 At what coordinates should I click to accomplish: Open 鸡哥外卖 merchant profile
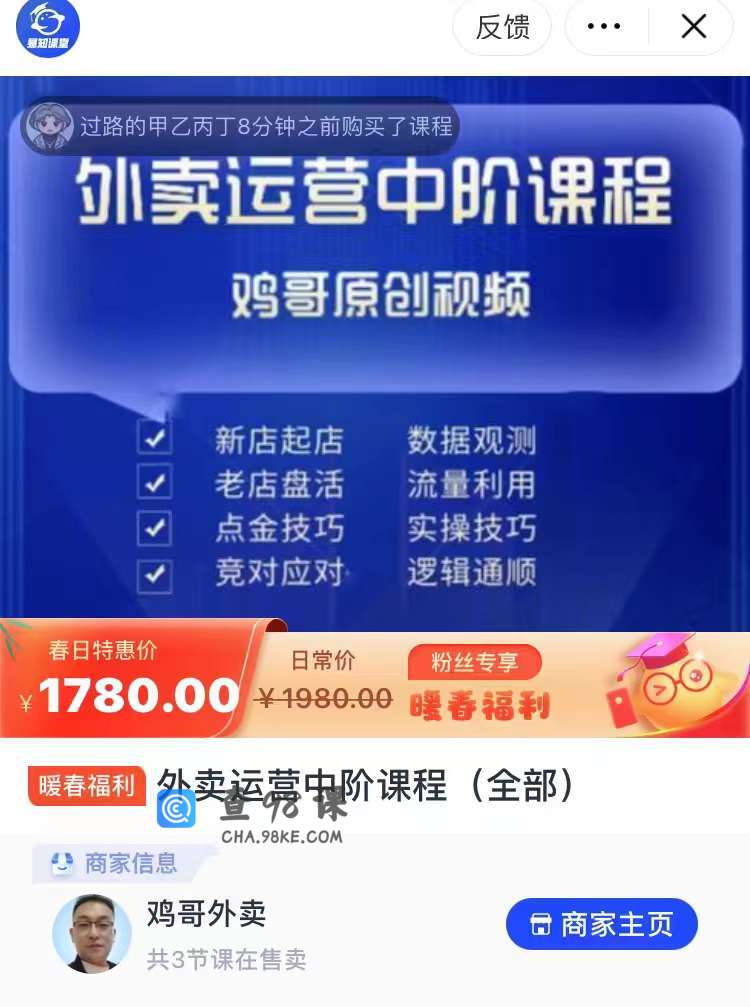(x=206, y=913)
